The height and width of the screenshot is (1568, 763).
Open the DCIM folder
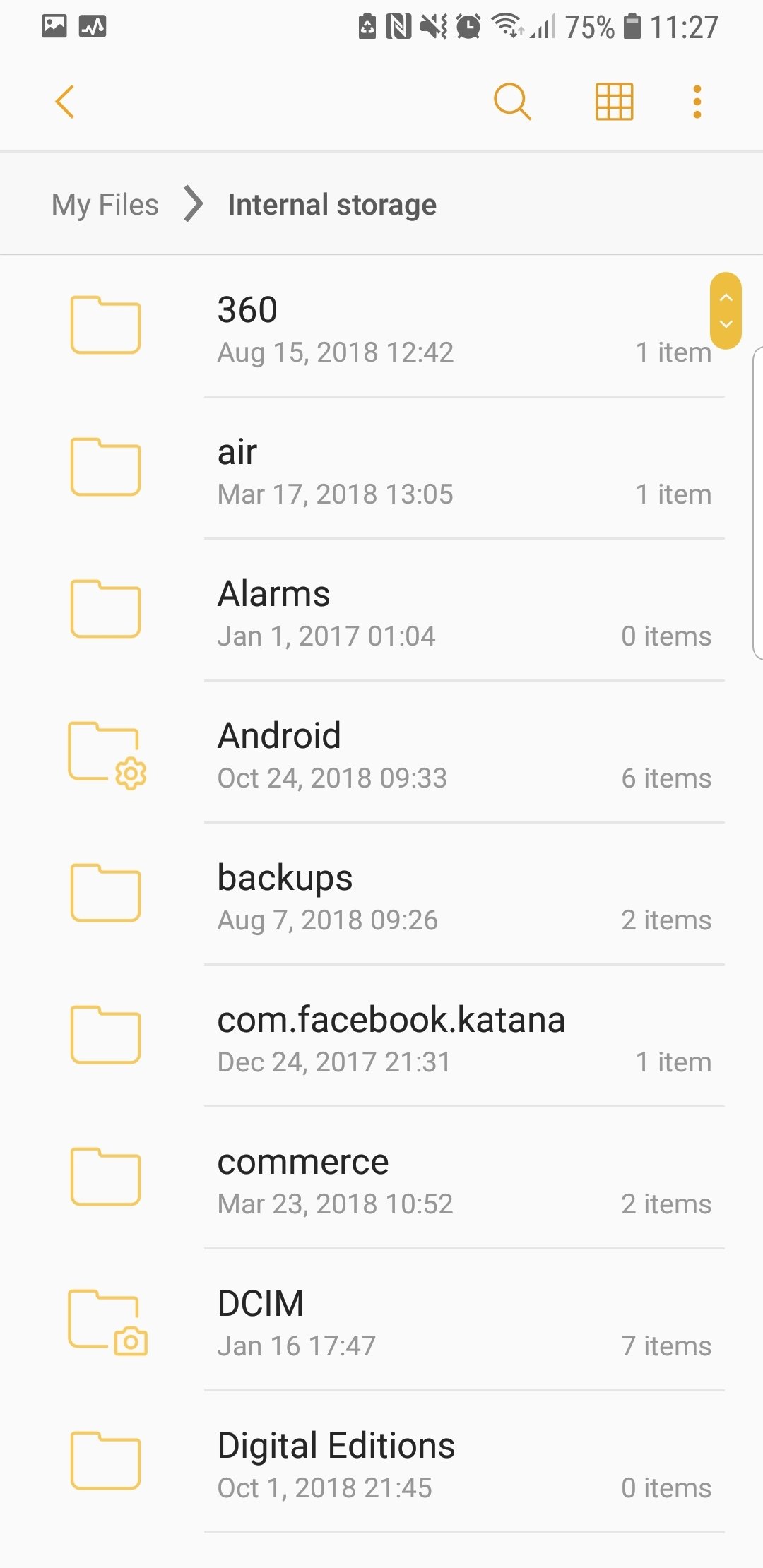click(381, 1320)
